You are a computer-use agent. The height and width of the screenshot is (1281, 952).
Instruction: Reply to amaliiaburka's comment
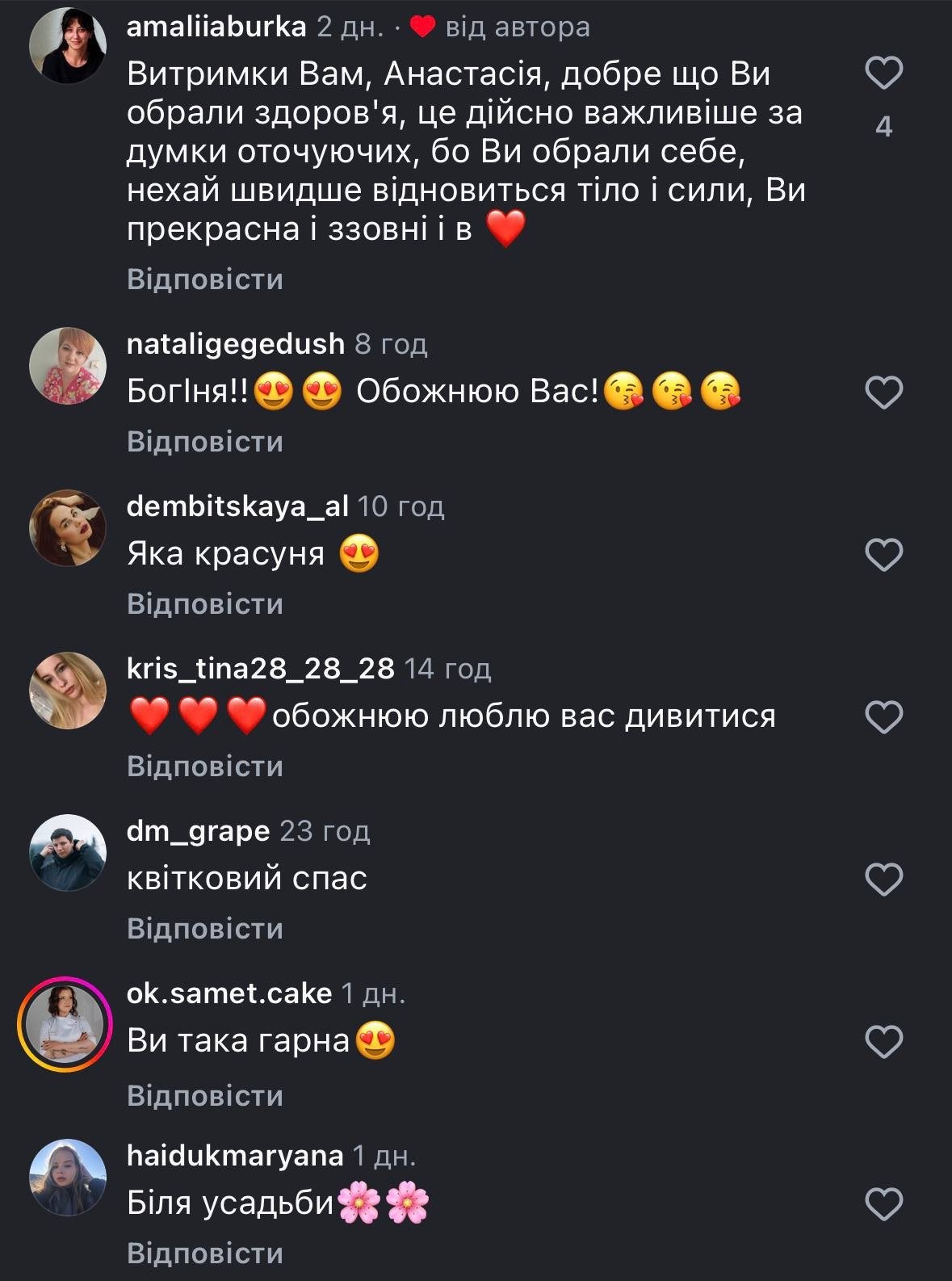click(x=205, y=279)
